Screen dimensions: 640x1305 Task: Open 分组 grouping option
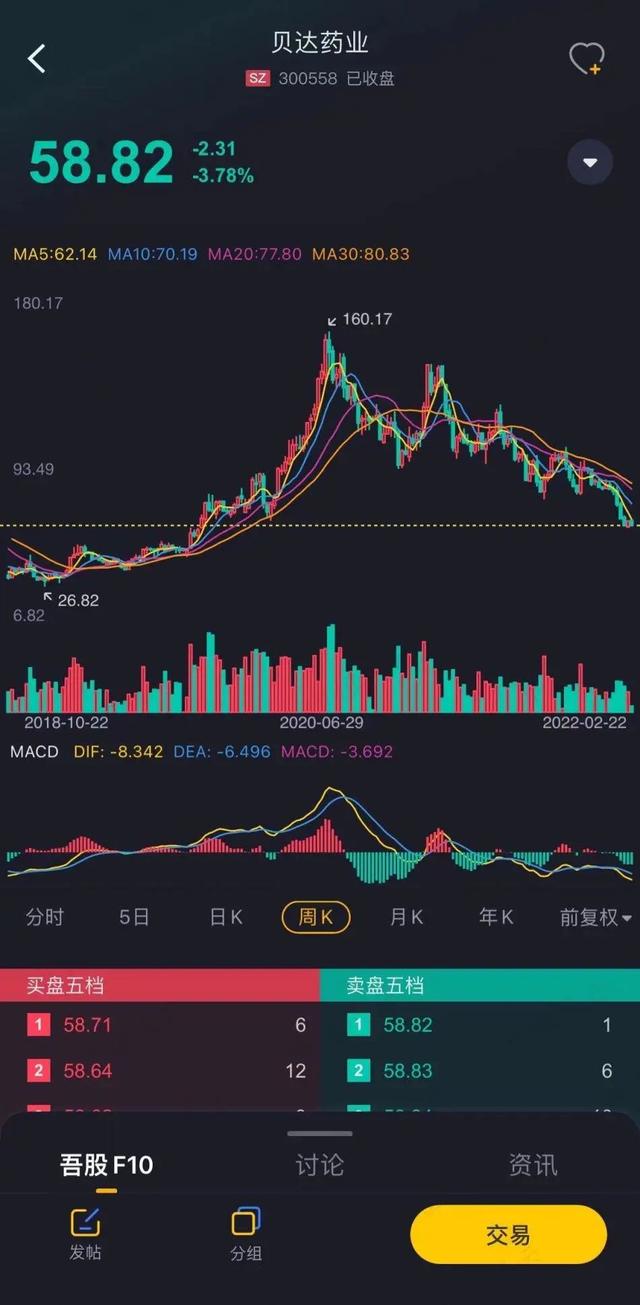246,1233
